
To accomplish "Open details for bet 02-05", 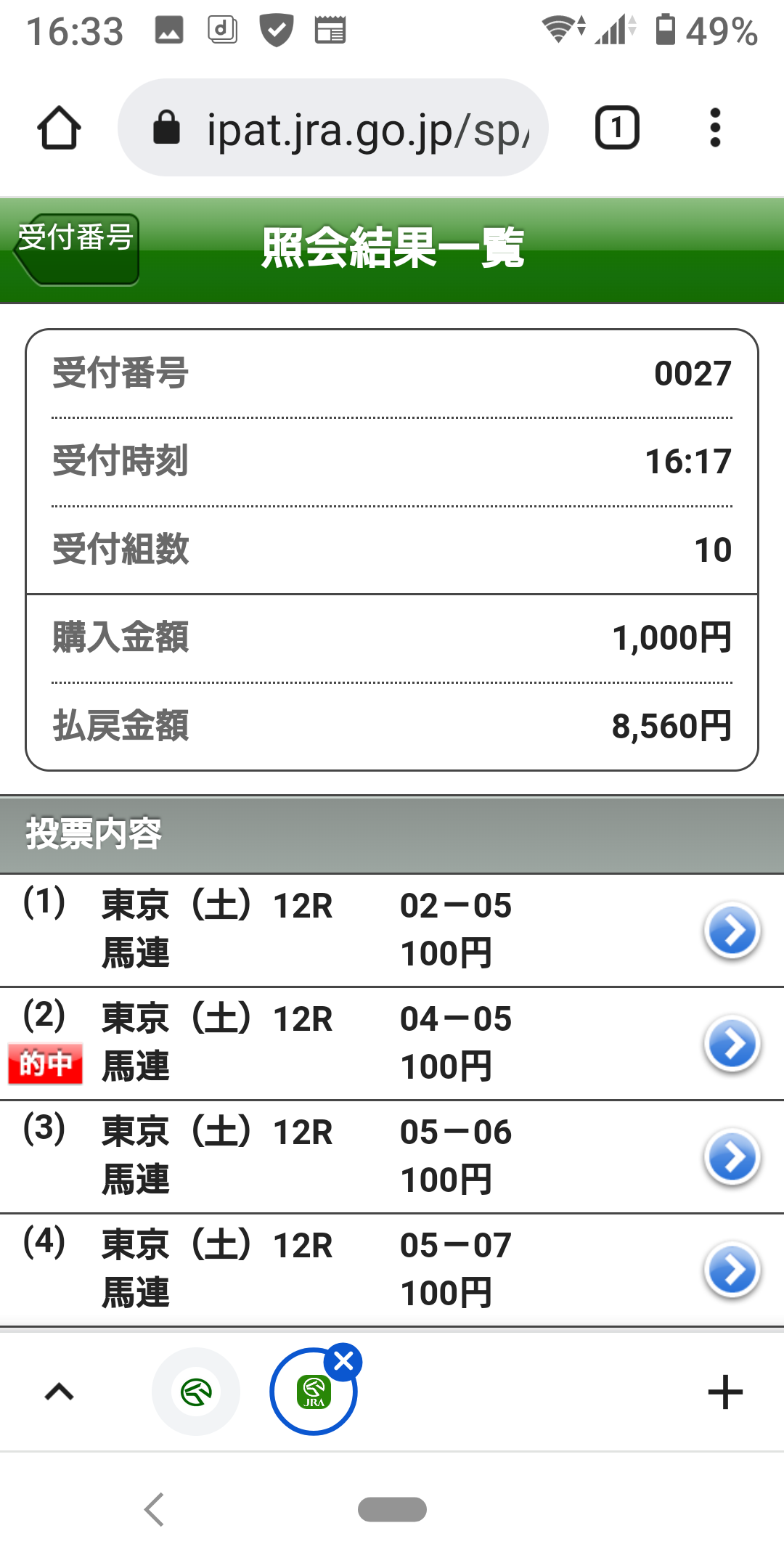I will click(732, 931).
